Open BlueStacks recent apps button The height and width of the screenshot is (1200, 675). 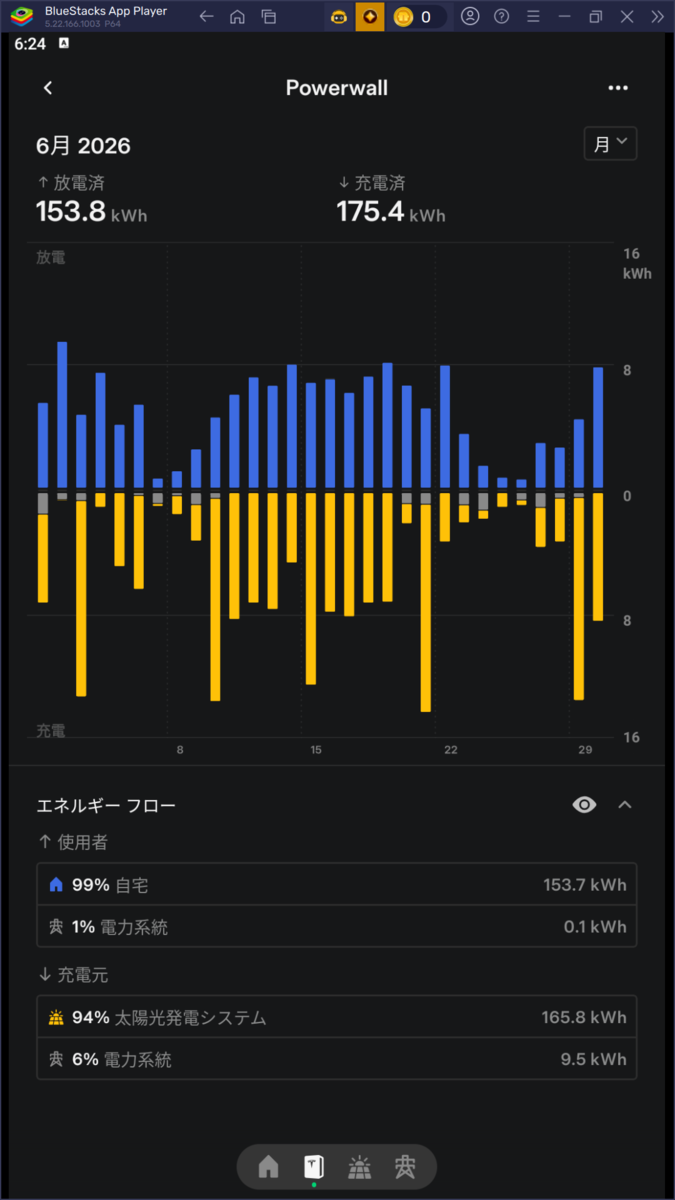(268, 17)
